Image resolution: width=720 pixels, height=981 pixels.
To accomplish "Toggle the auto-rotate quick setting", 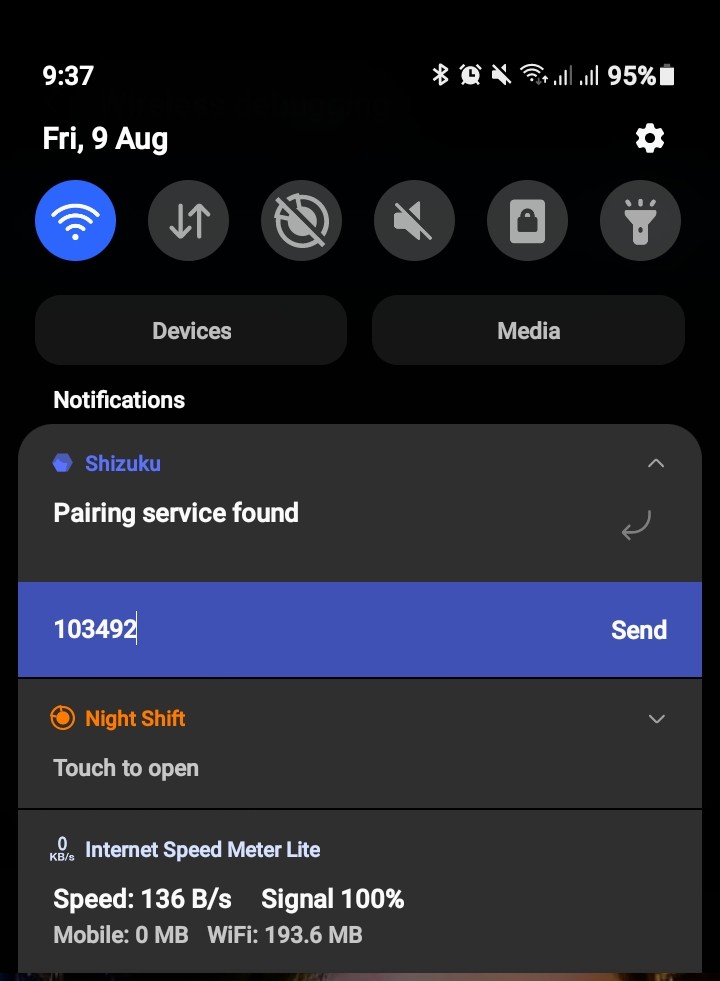I will [301, 221].
